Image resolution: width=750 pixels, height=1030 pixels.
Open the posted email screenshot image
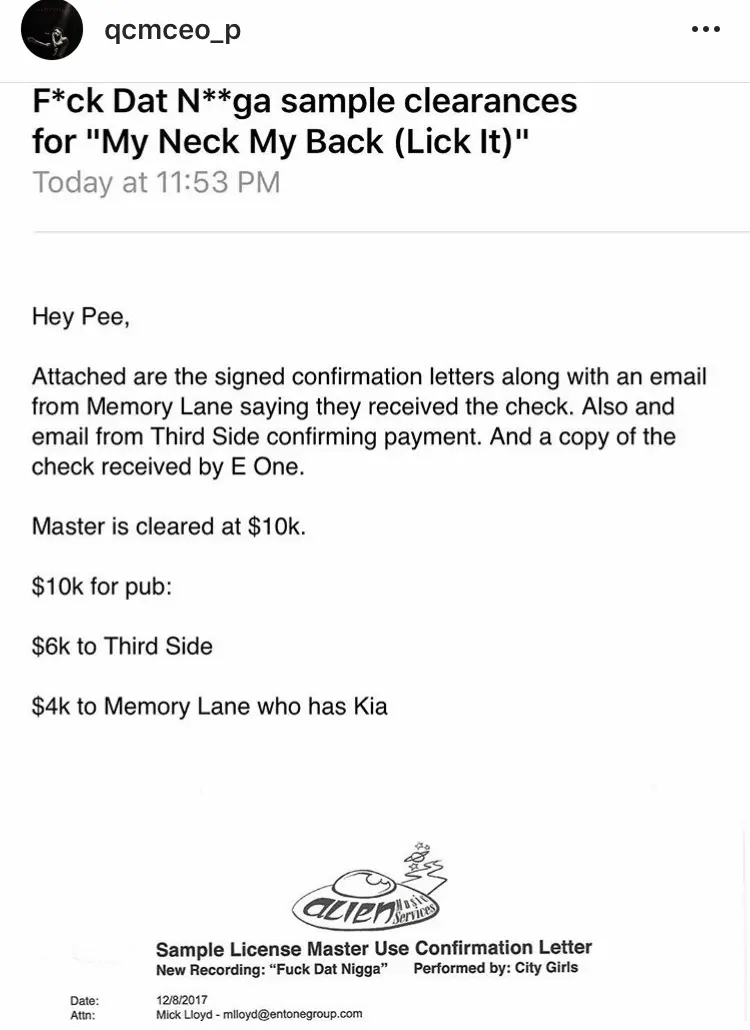[375, 556]
